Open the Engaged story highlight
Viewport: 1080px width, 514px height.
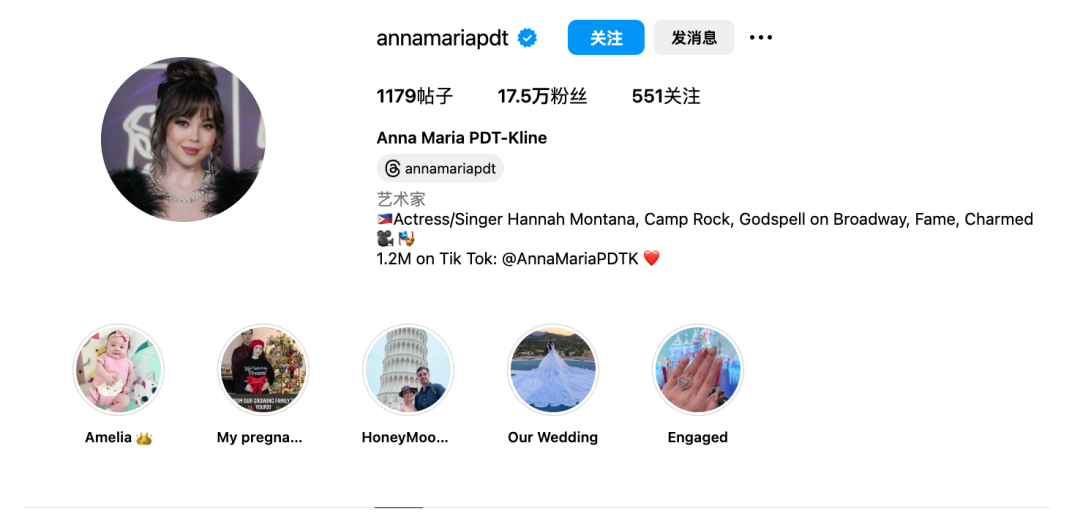(697, 370)
